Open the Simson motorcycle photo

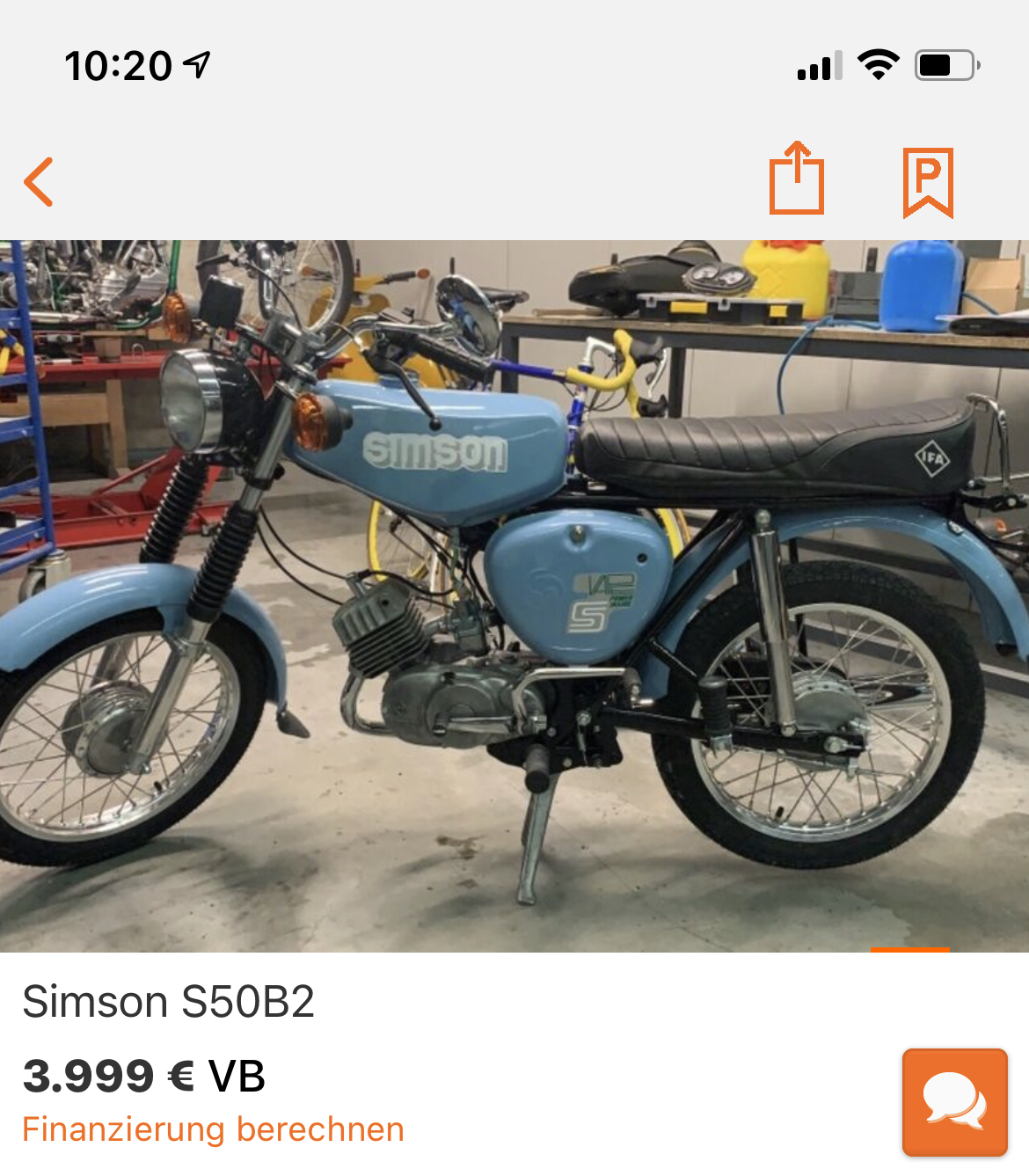[514, 595]
